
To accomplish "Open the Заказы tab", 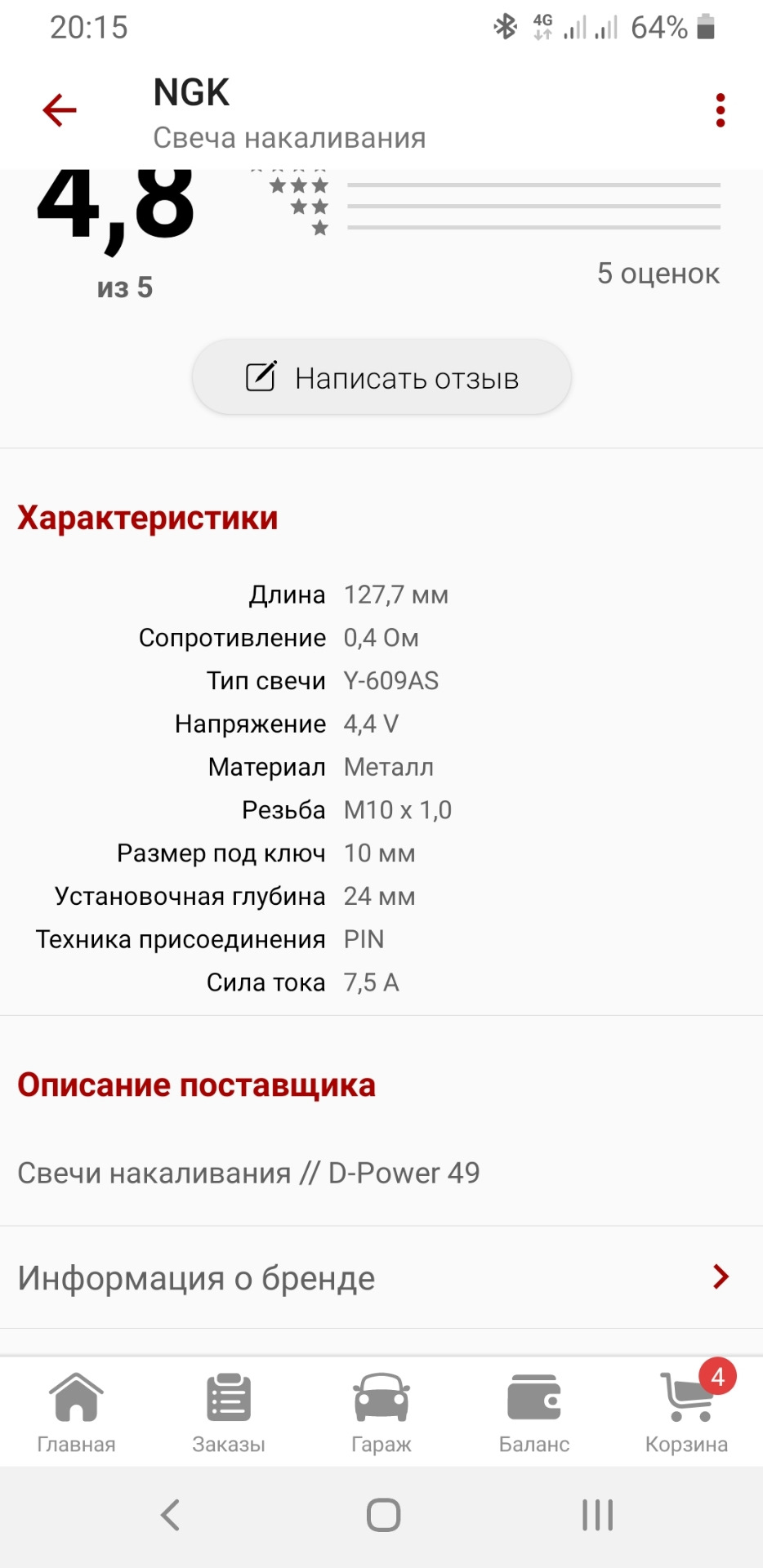I will (x=229, y=1413).
